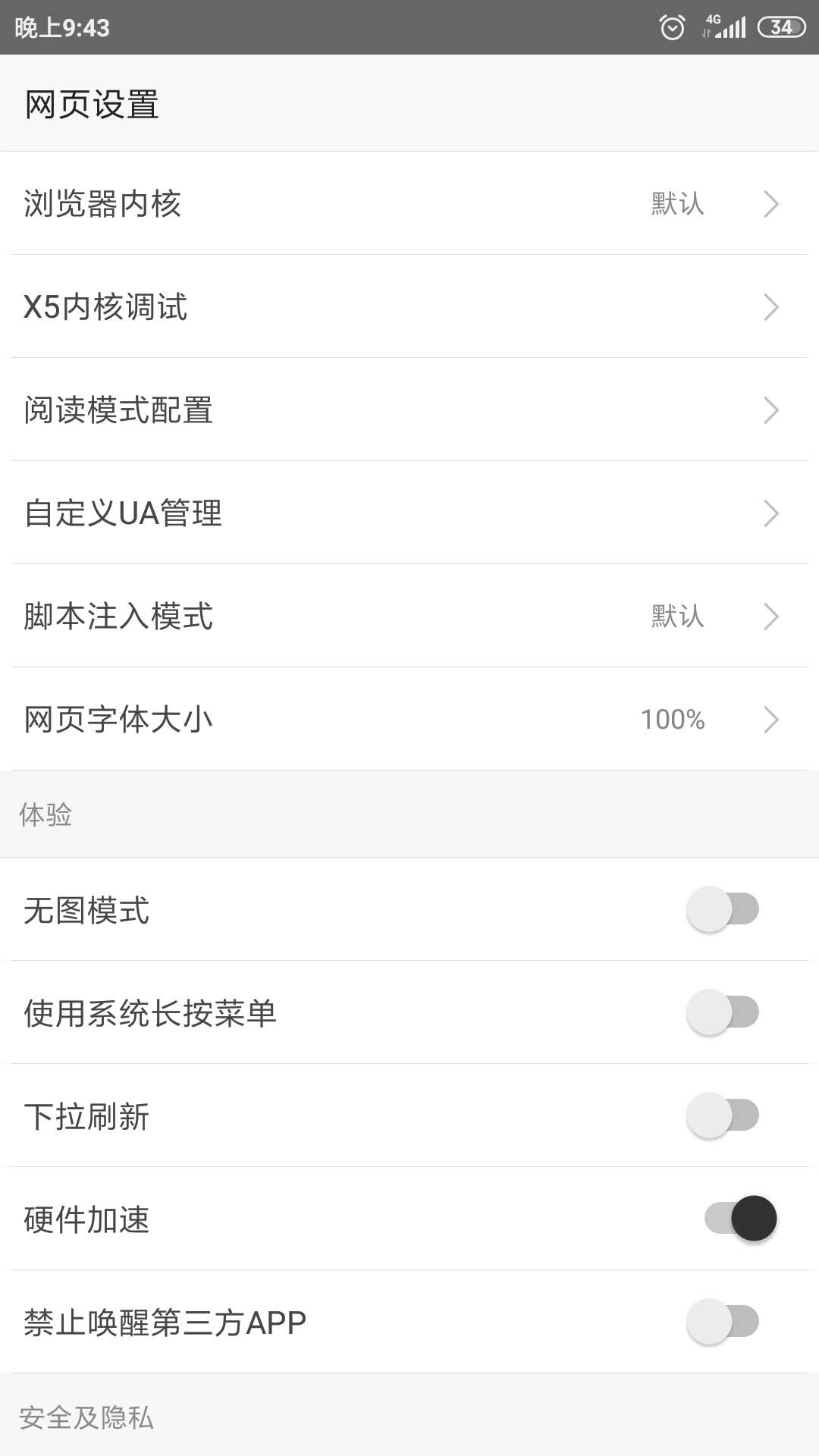The height and width of the screenshot is (1456, 819).
Task: Open the 网页设置 title header
Action: [93, 103]
